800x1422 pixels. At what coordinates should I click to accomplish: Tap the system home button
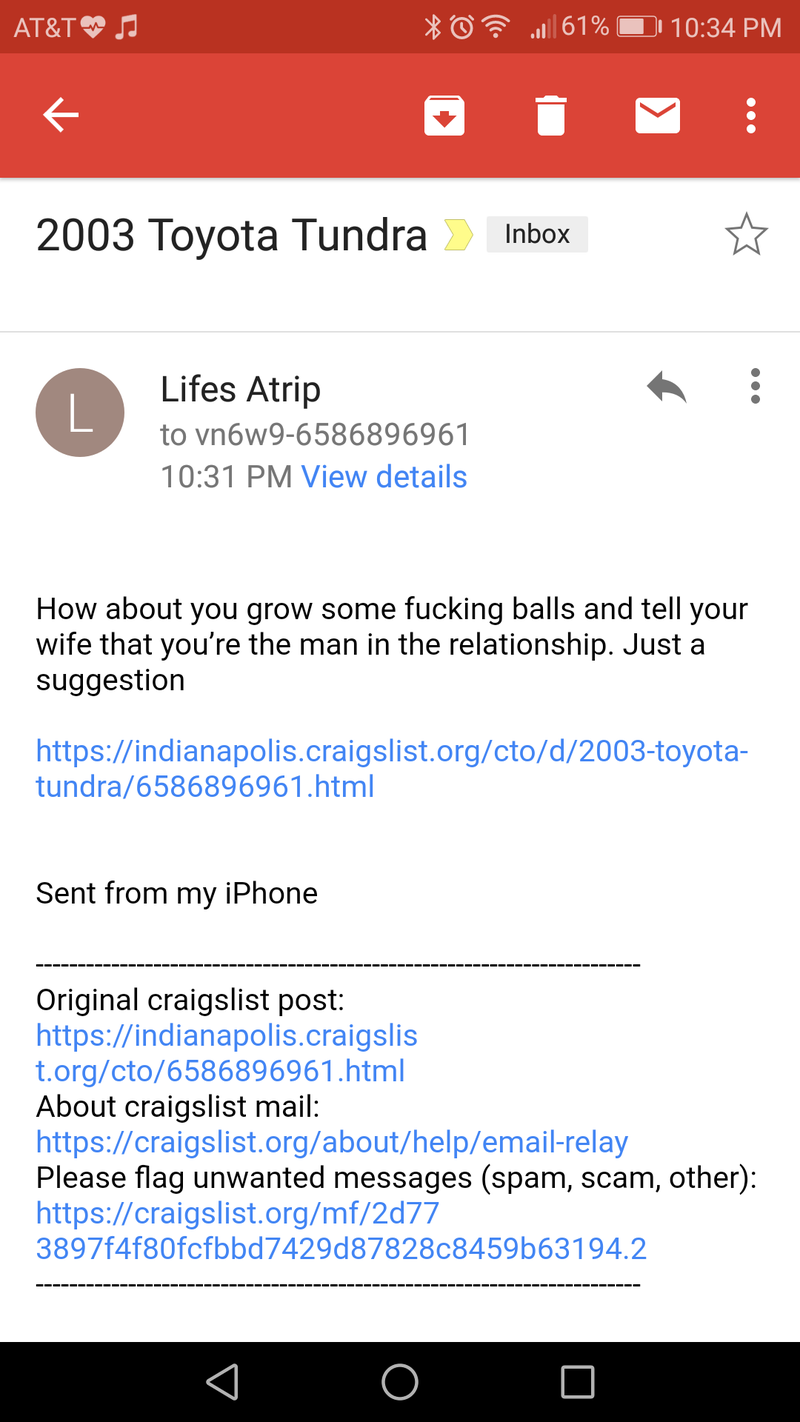coord(400,1382)
